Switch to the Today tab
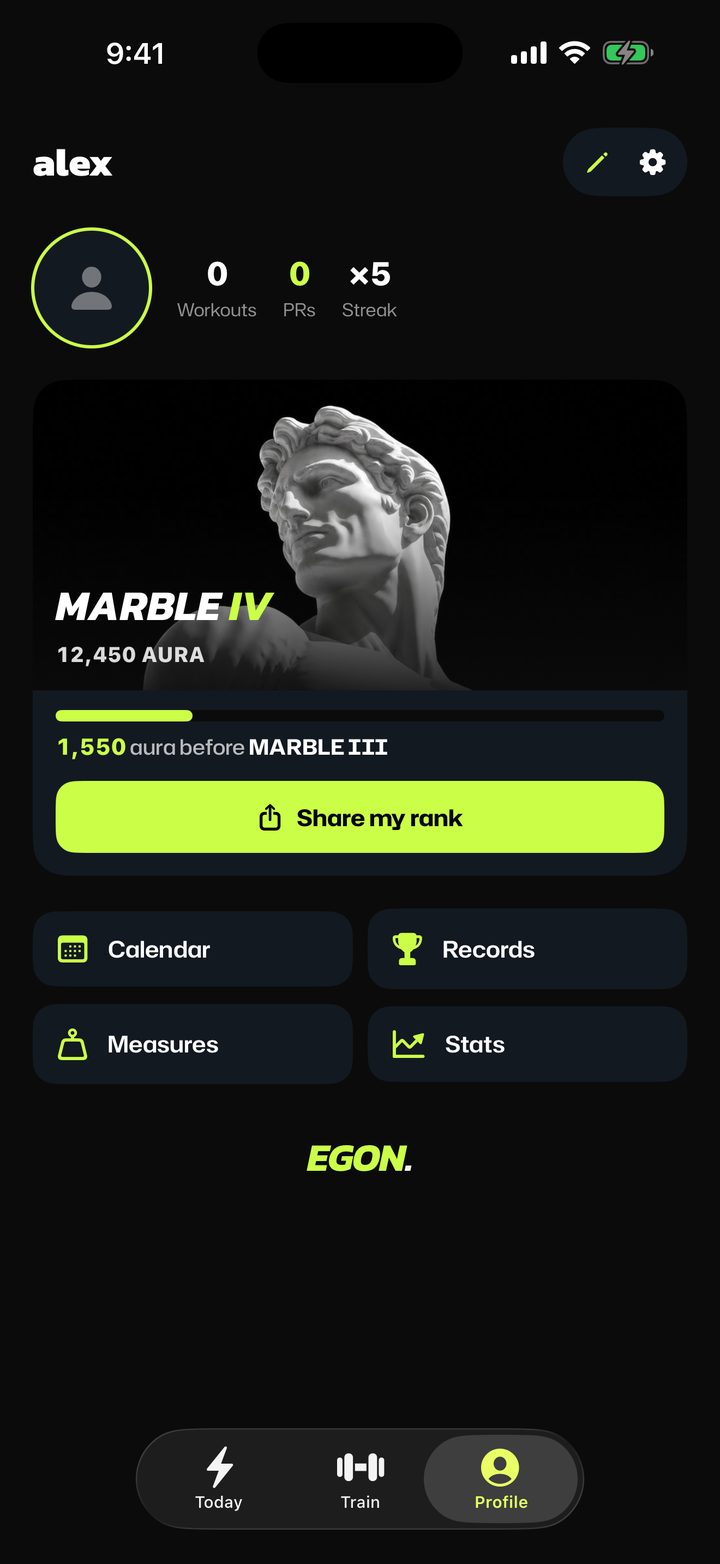The width and height of the screenshot is (720, 1564). [219, 1479]
